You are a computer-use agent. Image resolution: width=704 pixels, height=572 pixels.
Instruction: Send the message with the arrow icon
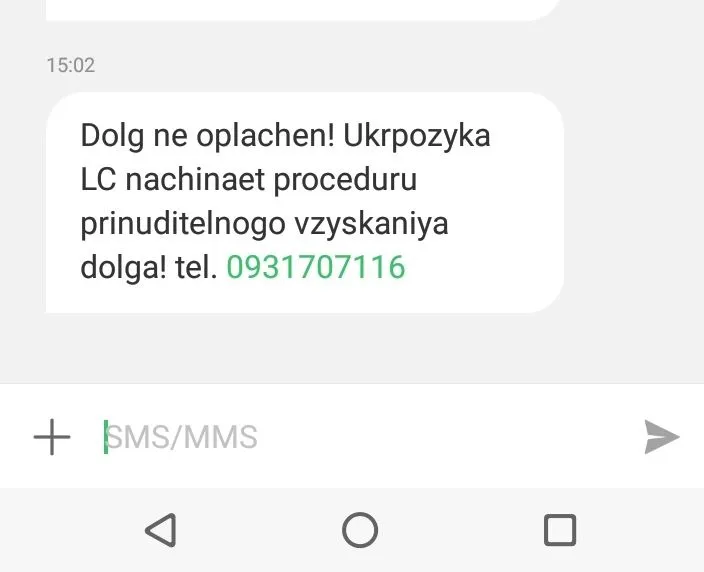[661, 437]
